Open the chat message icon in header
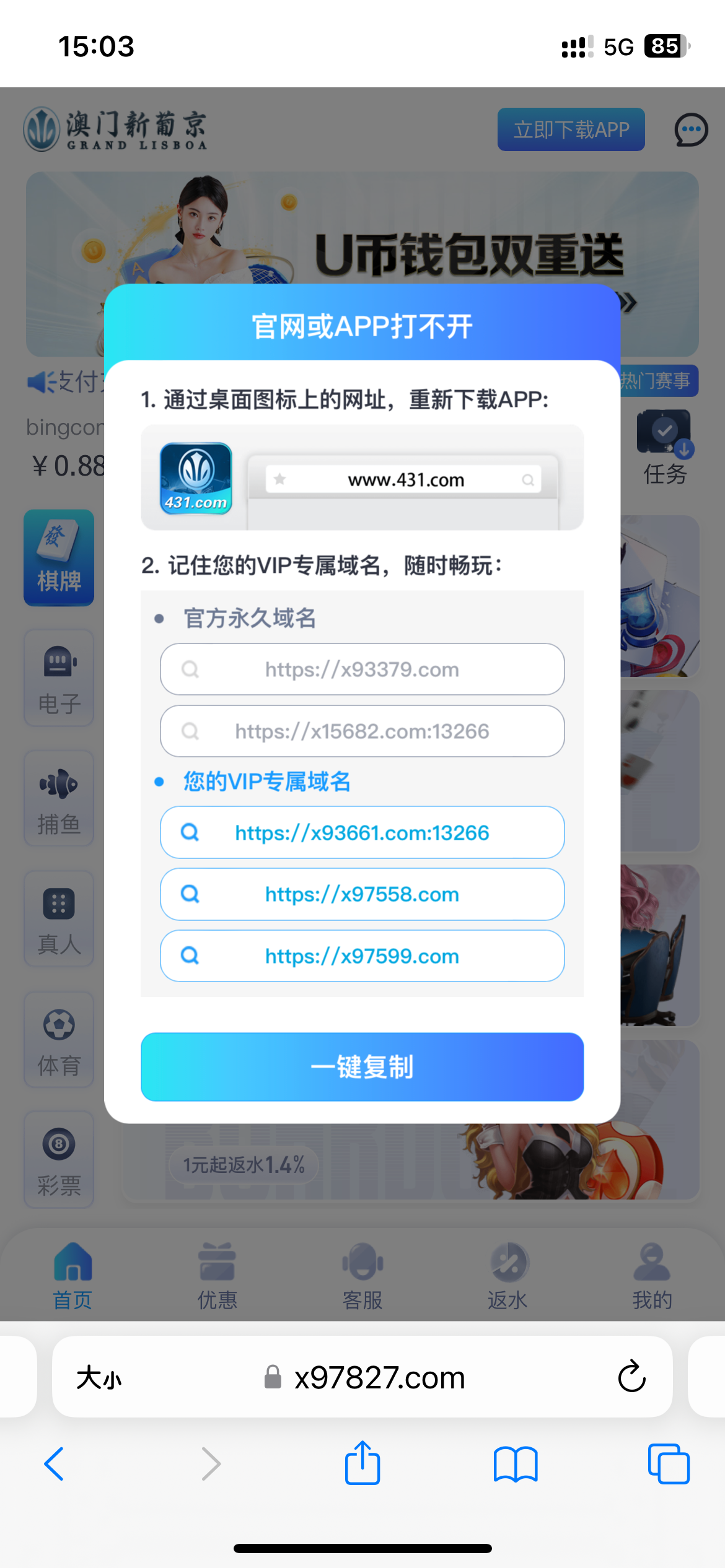This screenshot has height=1568, width=725. [690, 130]
